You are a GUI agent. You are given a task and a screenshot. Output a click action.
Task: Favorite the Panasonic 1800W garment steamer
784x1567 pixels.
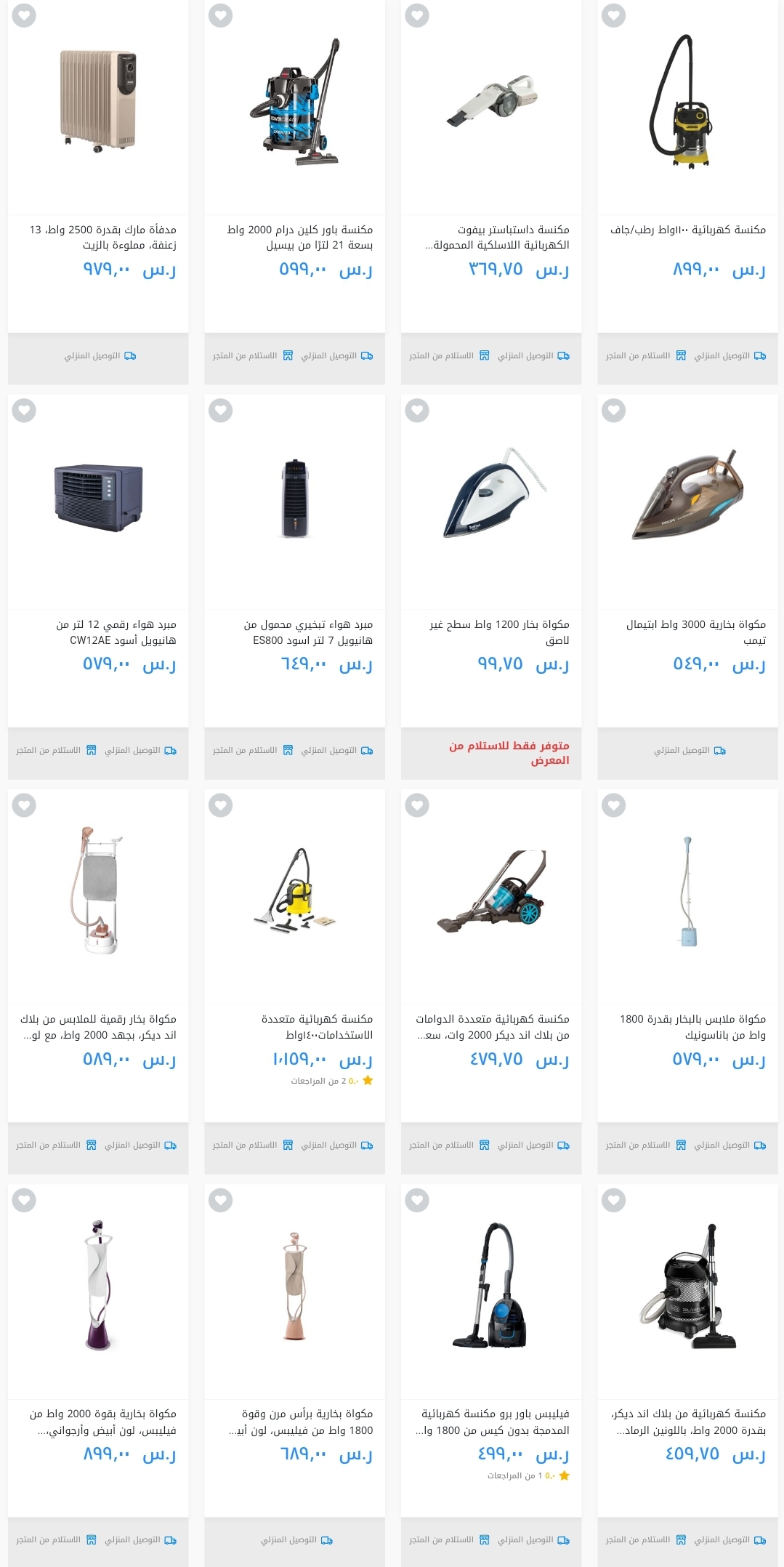click(613, 805)
